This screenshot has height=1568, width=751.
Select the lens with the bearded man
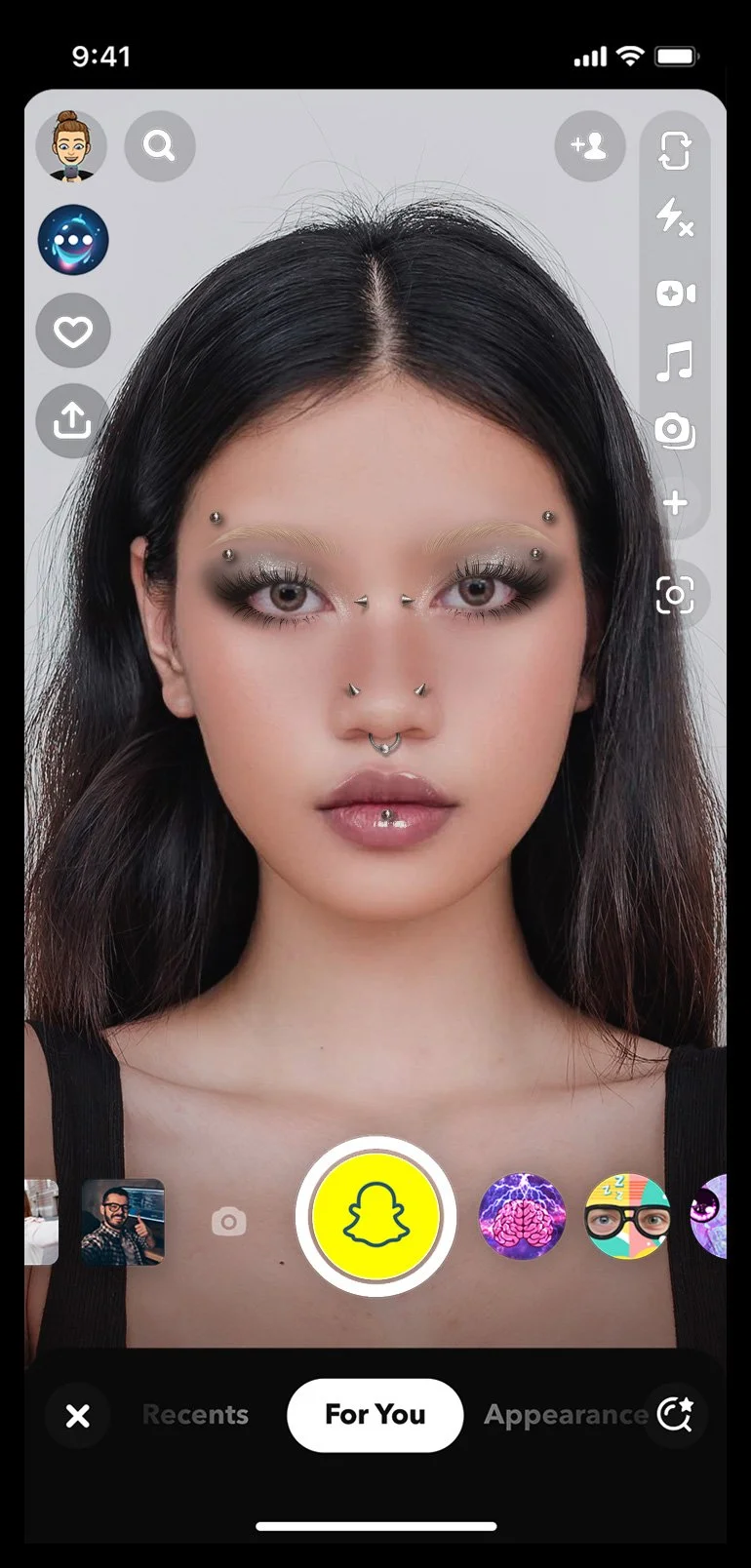click(123, 1222)
